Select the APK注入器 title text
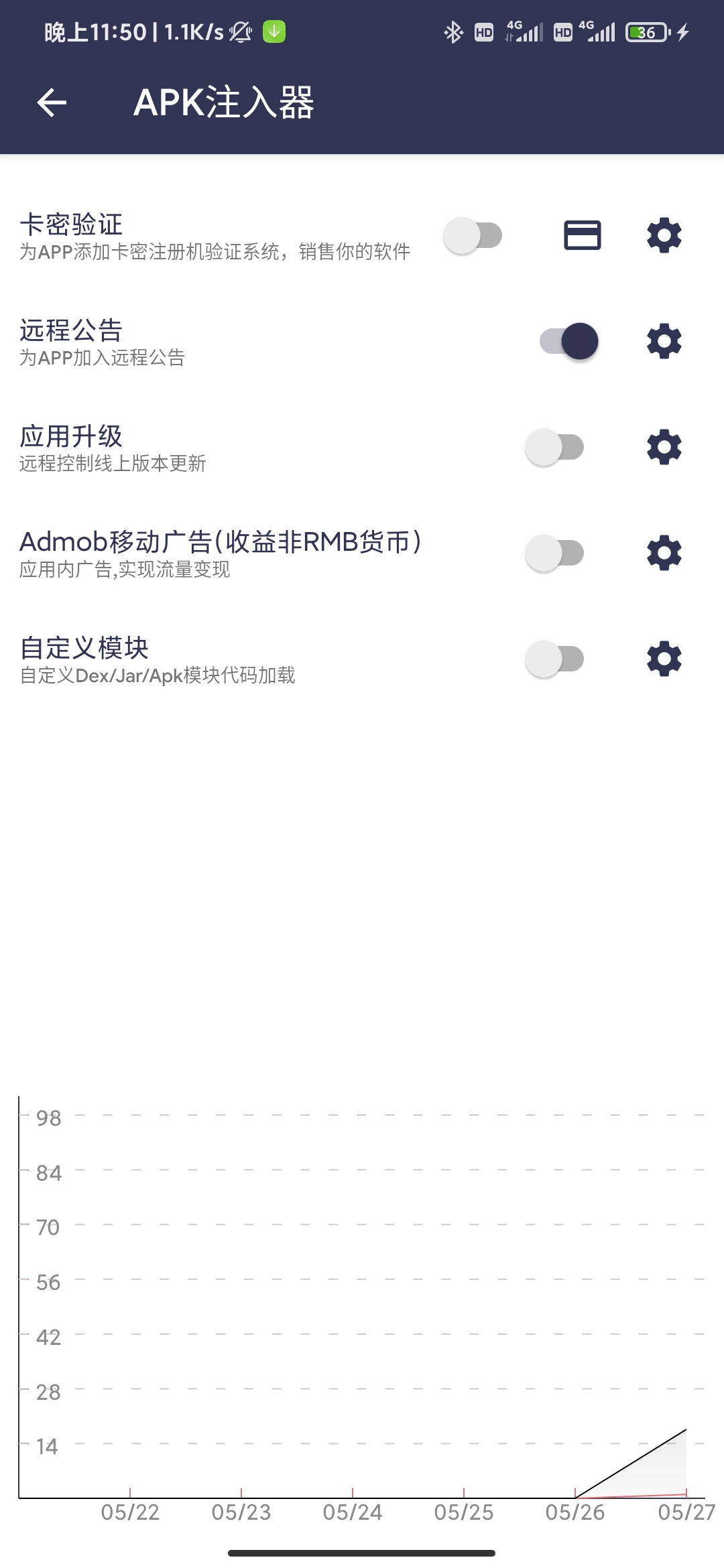The height and width of the screenshot is (1568, 724). point(225,103)
